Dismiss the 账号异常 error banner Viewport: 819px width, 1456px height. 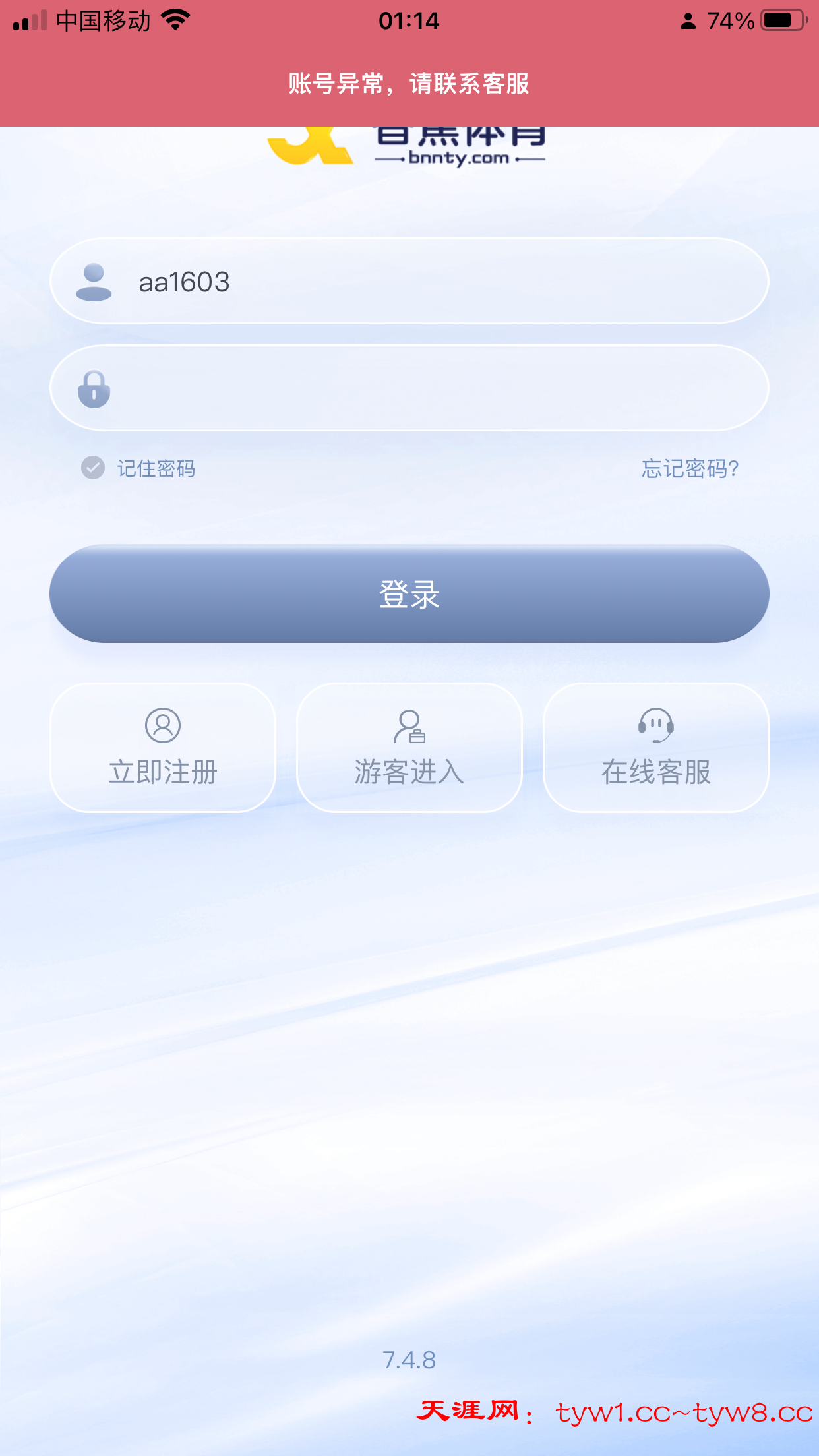pyautogui.click(x=409, y=84)
